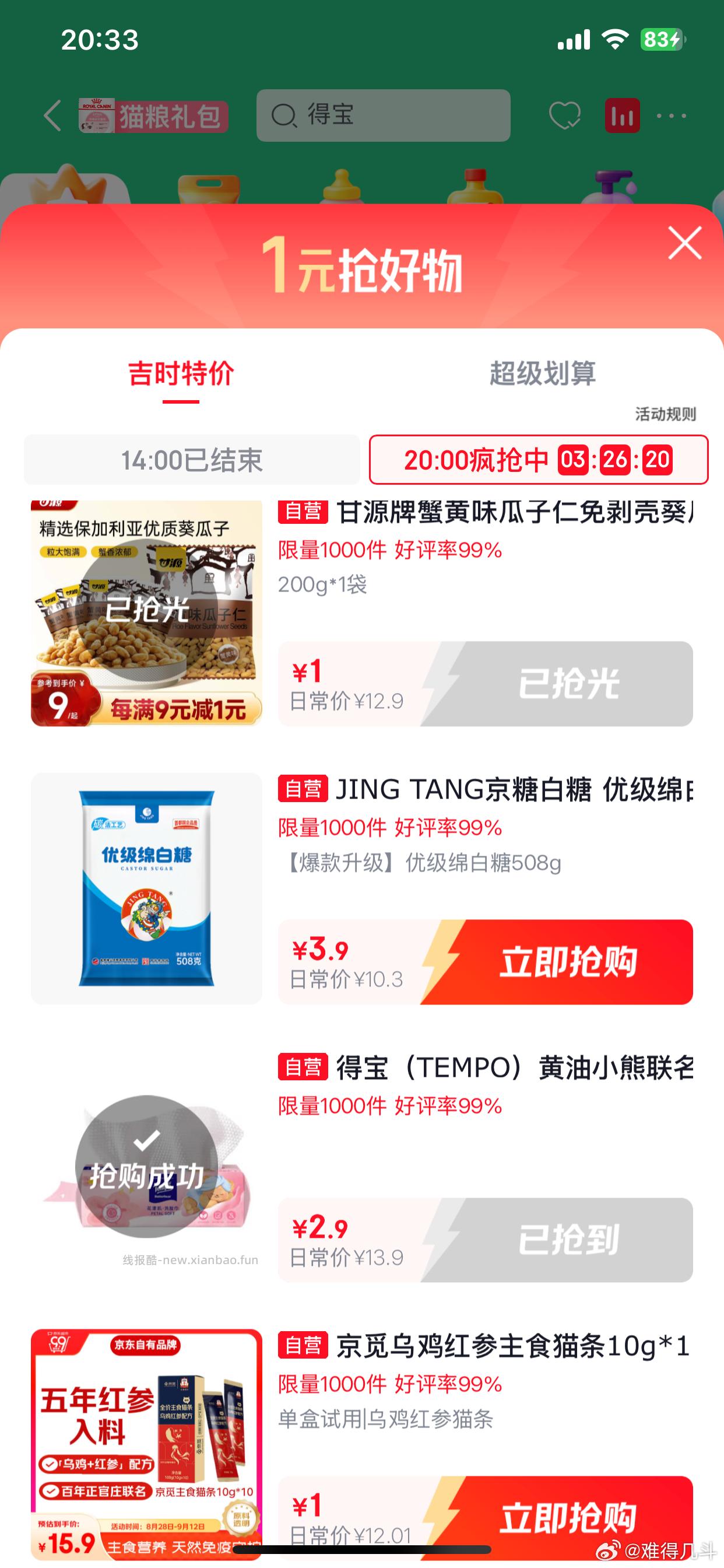Close the 1元抢好物 popup
Screen dimensions: 724x1568
click(x=685, y=244)
